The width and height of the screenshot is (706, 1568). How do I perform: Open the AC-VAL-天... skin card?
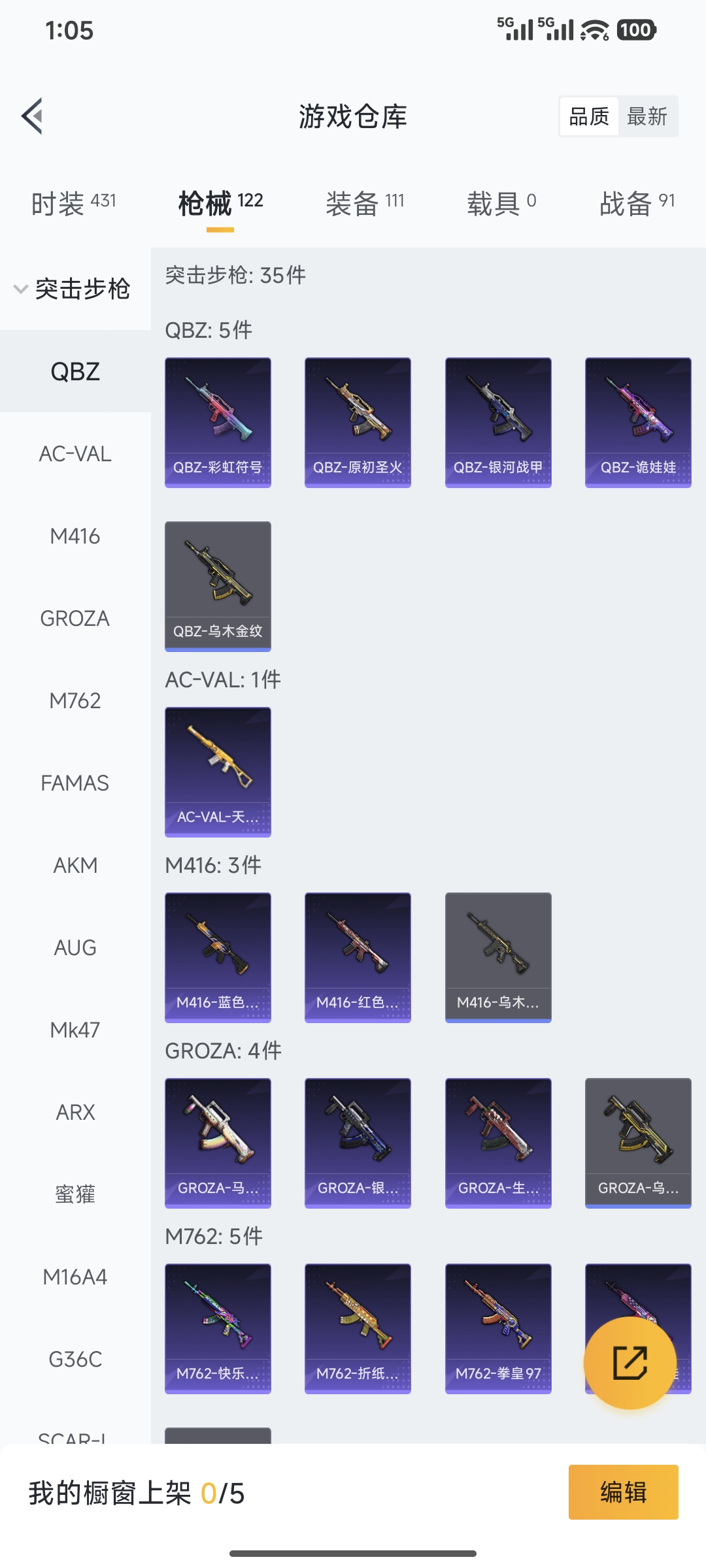218,772
